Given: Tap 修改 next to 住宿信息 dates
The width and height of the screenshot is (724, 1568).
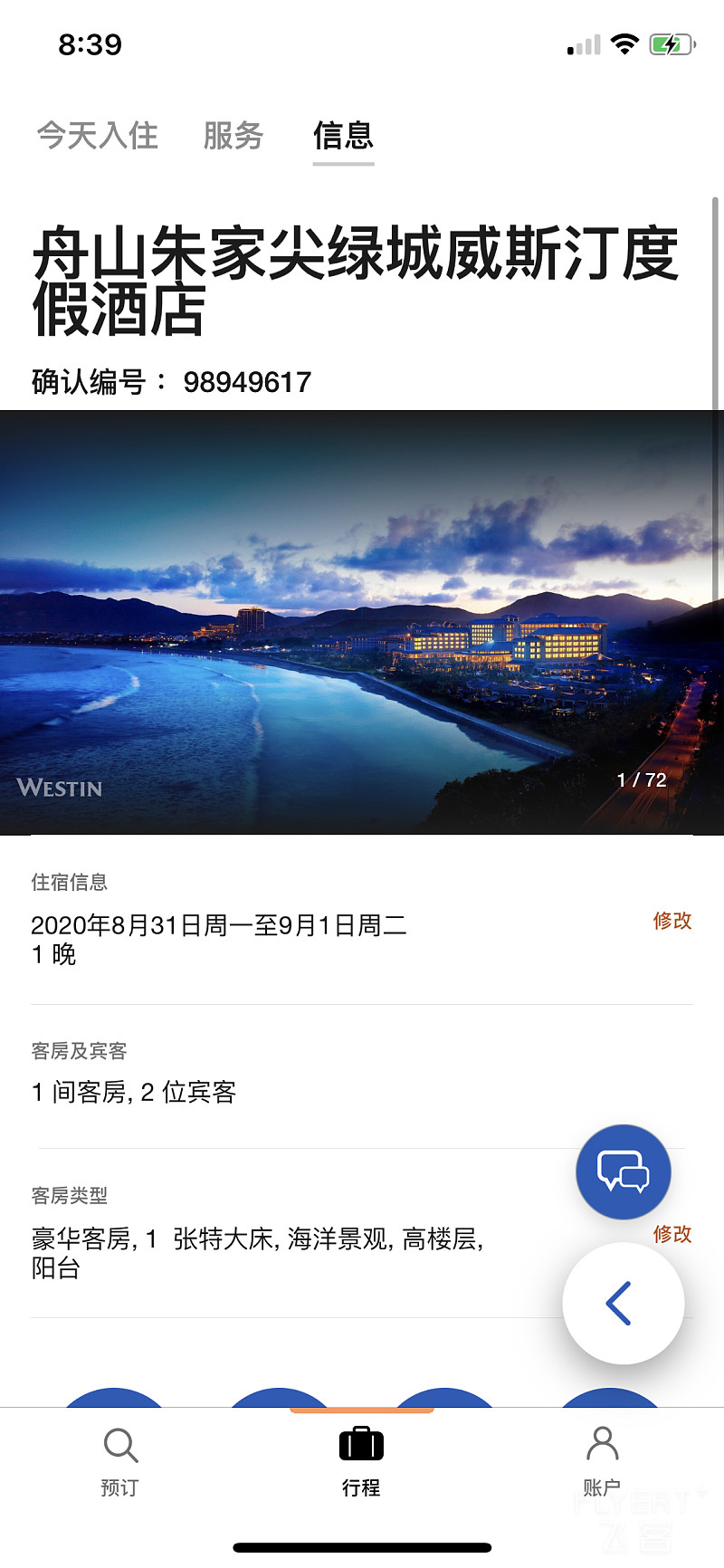Looking at the screenshot, I should click(x=672, y=921).
